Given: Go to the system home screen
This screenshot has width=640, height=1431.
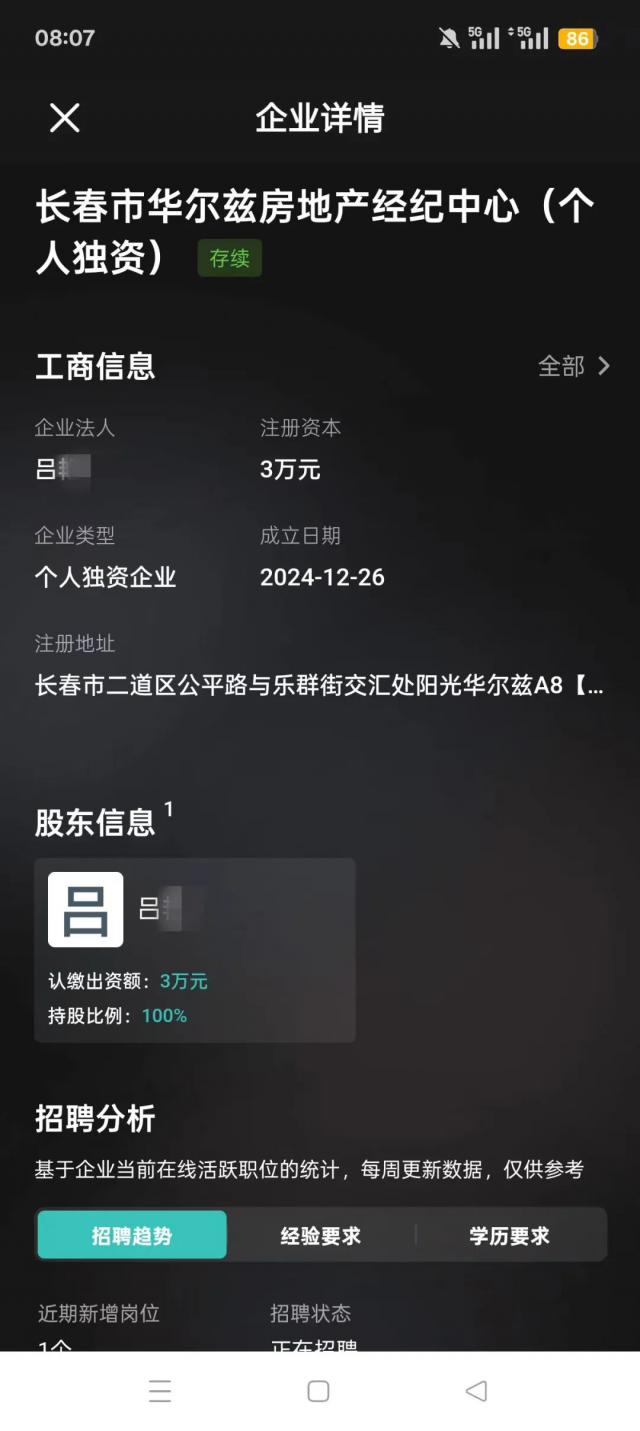Looking at the screenshot, I should (x=318, y=1391).
